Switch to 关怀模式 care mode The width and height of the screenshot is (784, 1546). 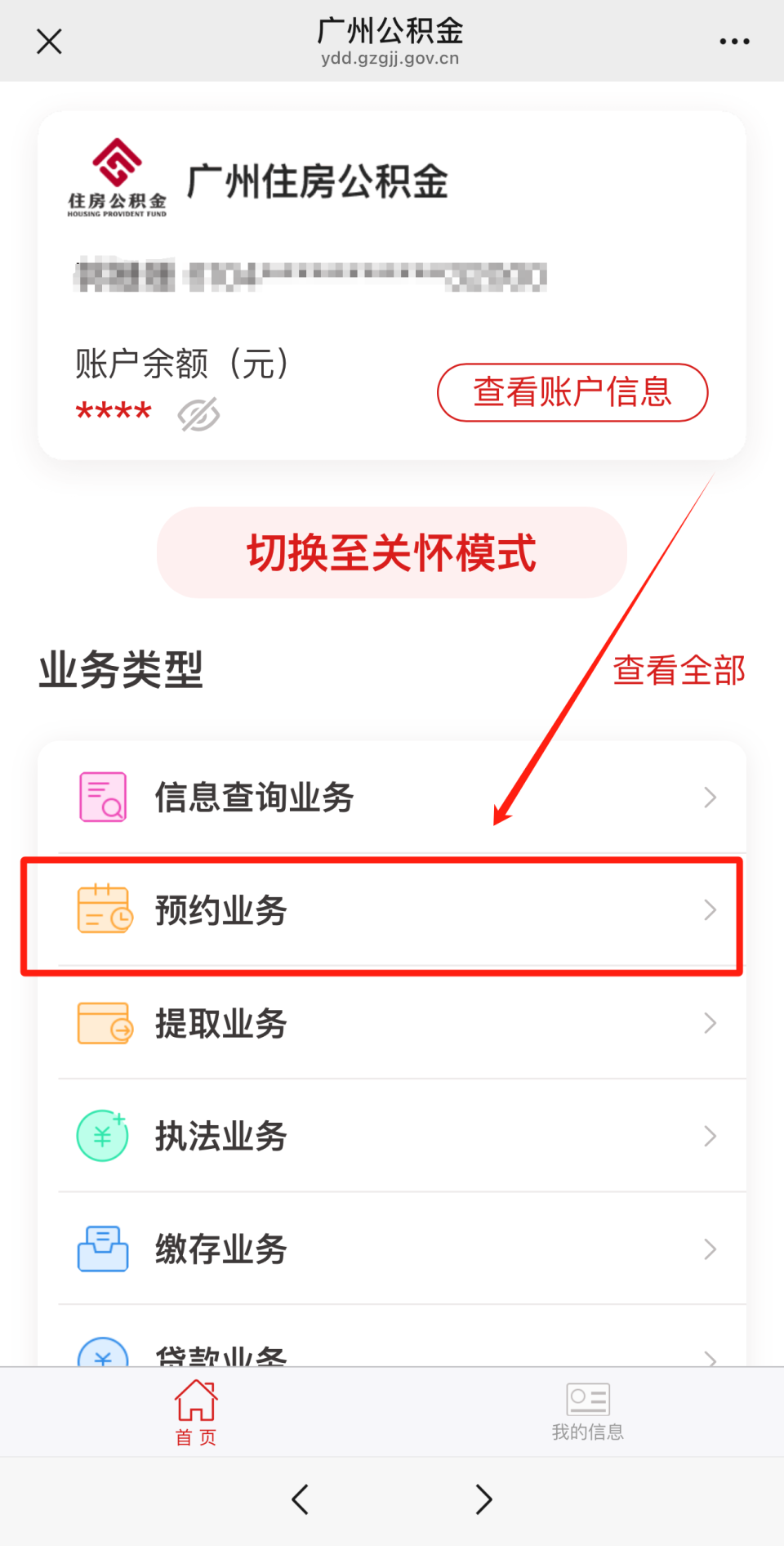pos(391,553)
